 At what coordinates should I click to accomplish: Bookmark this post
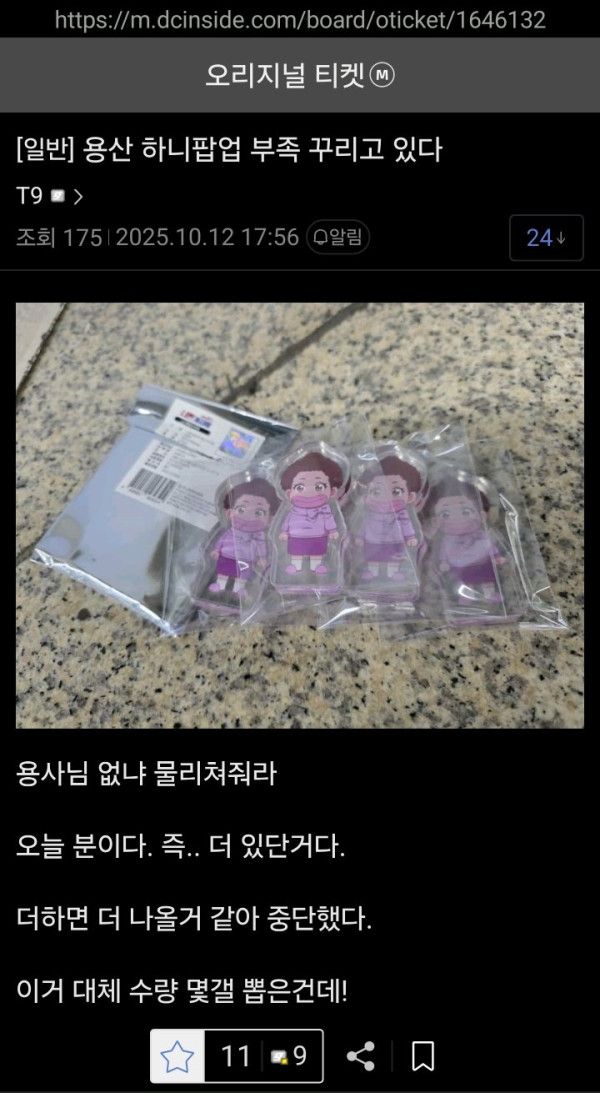coord(423,1056)
